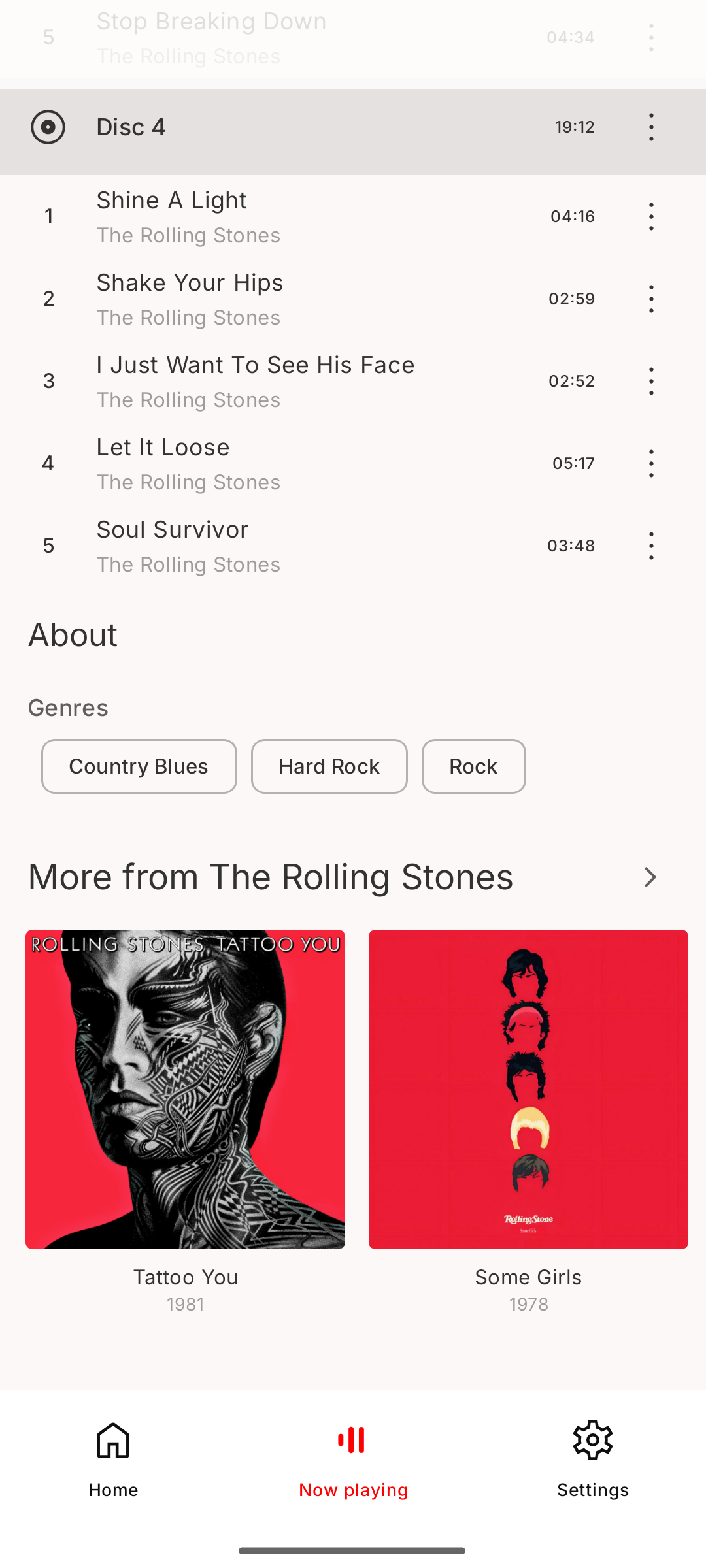The height and width of the screenshot is (1568, 706).
Task: Open more options for Stop Breaking Down
Action: click(x=651, y=37)
